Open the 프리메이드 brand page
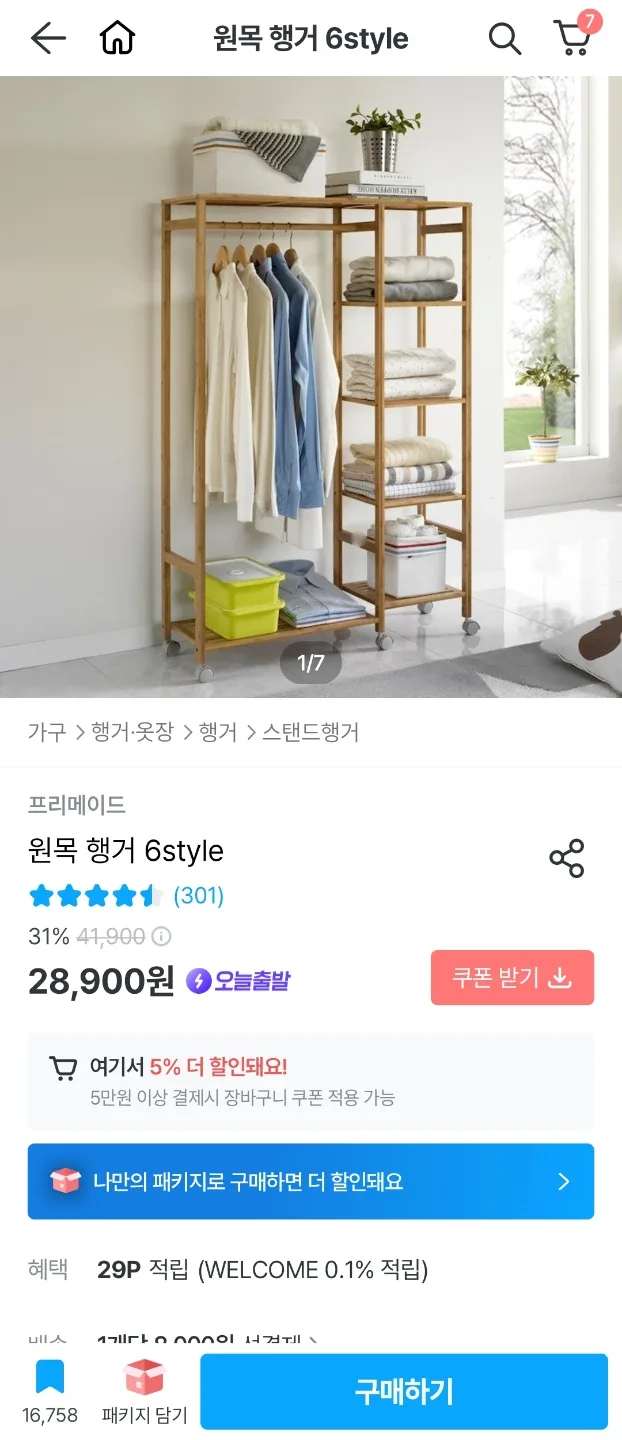Viewport: 622px width, 1440px height. [x=77, y=805]
